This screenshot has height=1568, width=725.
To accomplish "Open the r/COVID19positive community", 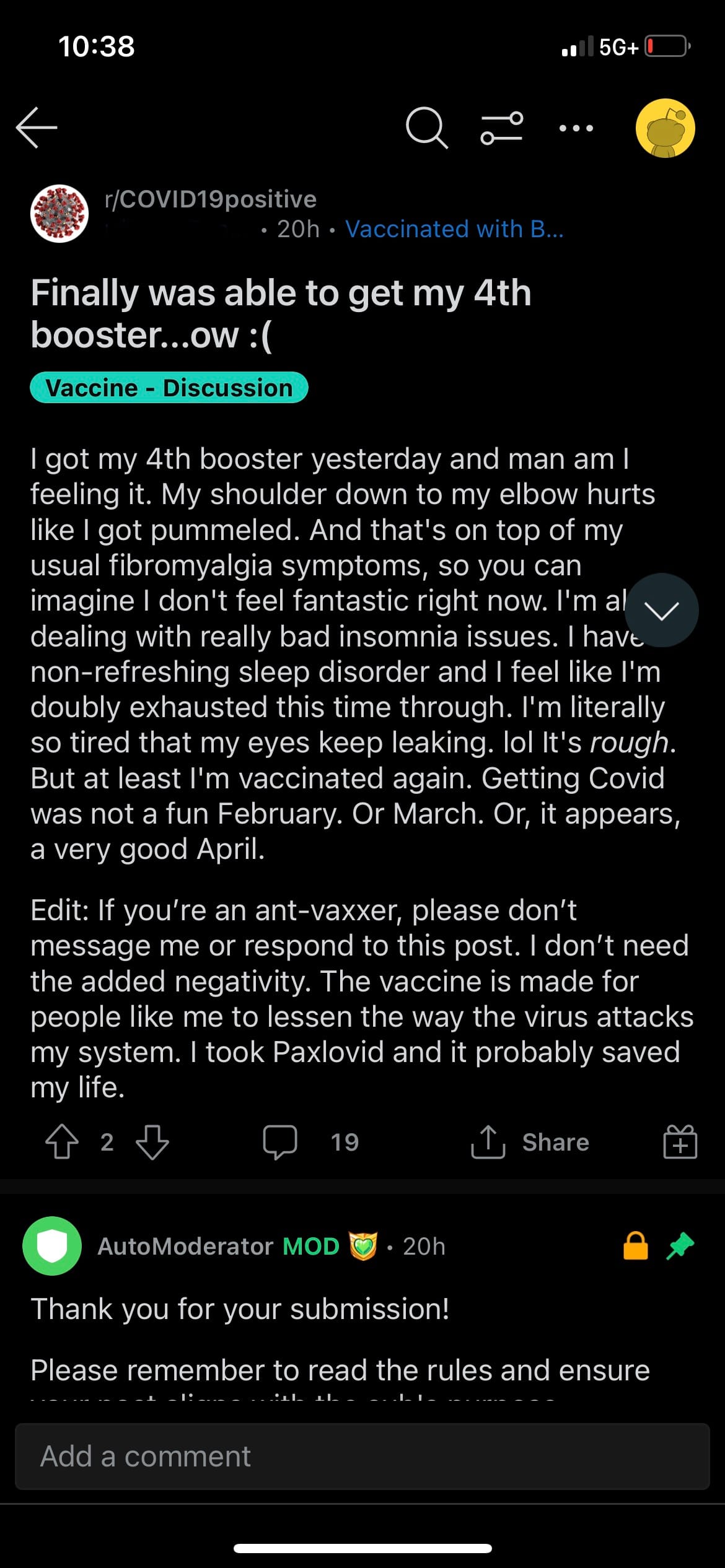I will tap(211, 199).
